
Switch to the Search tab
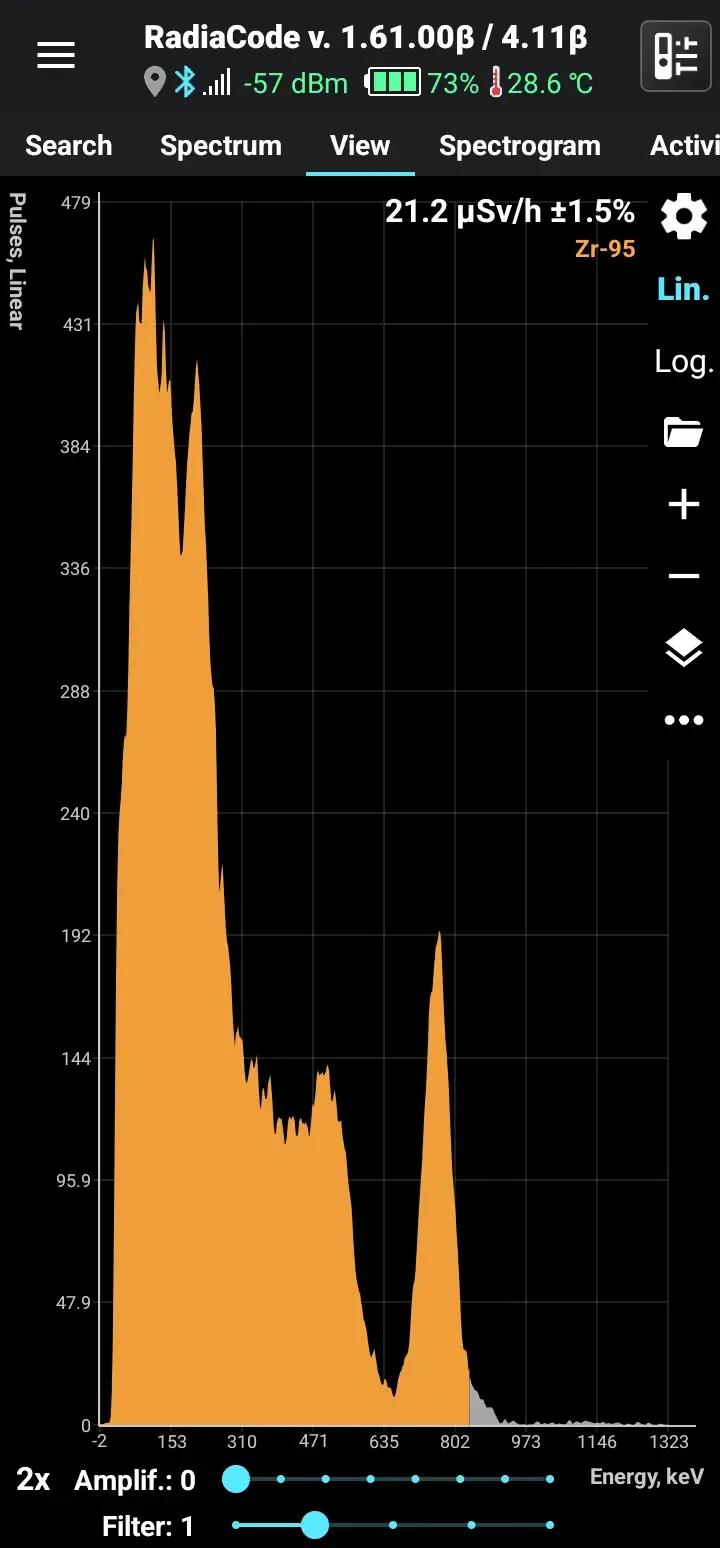coord(68,146)
